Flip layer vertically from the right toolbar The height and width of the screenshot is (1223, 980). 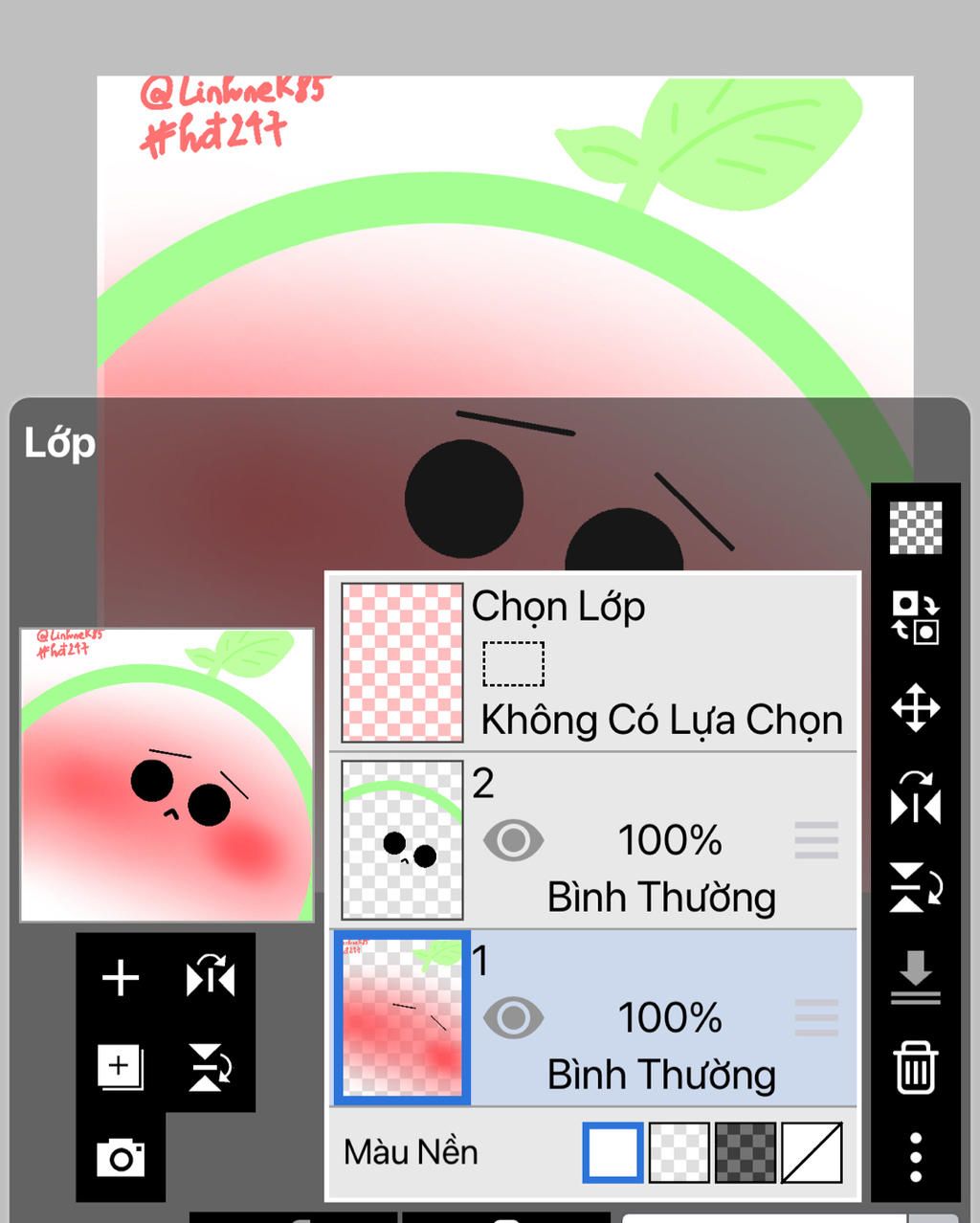pos(916,888)
